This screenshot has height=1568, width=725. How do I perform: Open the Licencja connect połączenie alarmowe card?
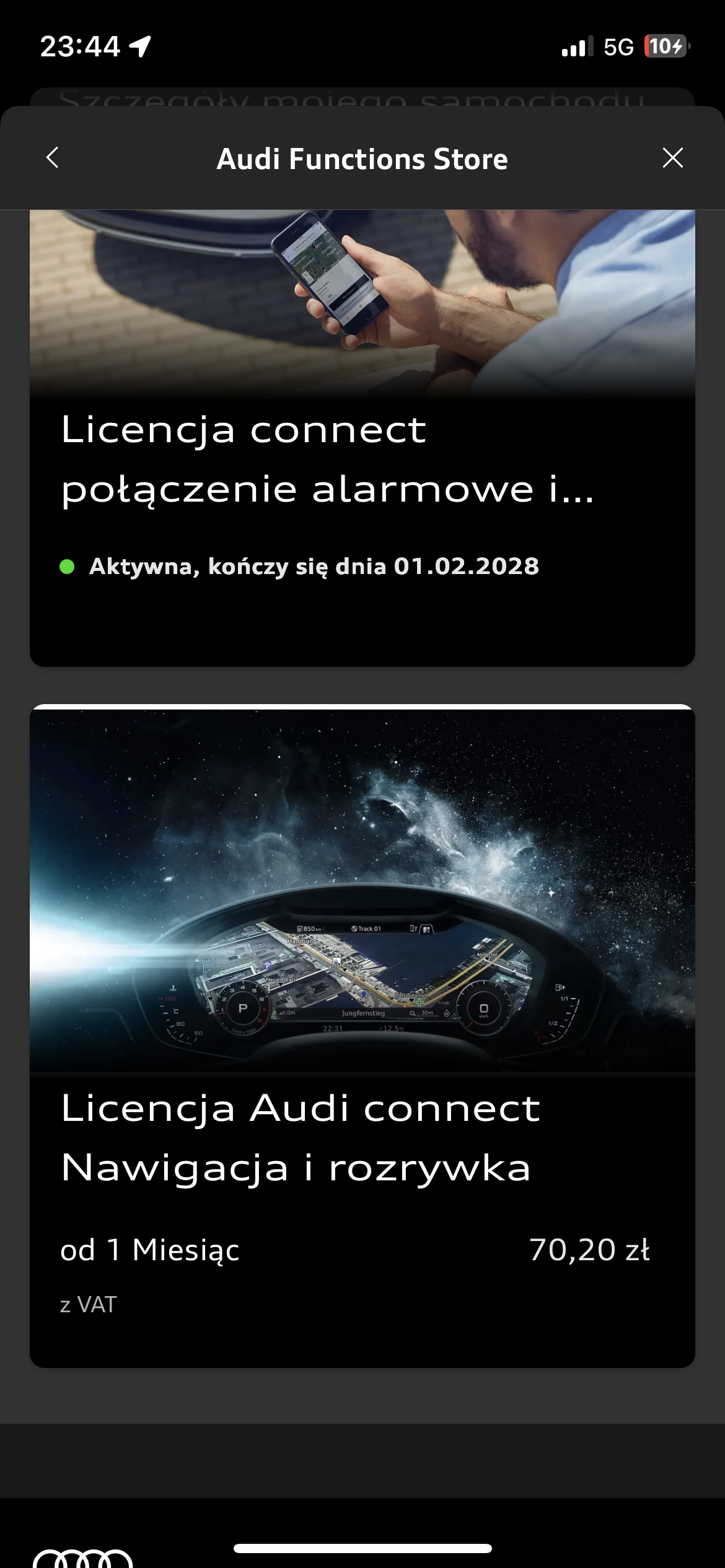[362, 438]
